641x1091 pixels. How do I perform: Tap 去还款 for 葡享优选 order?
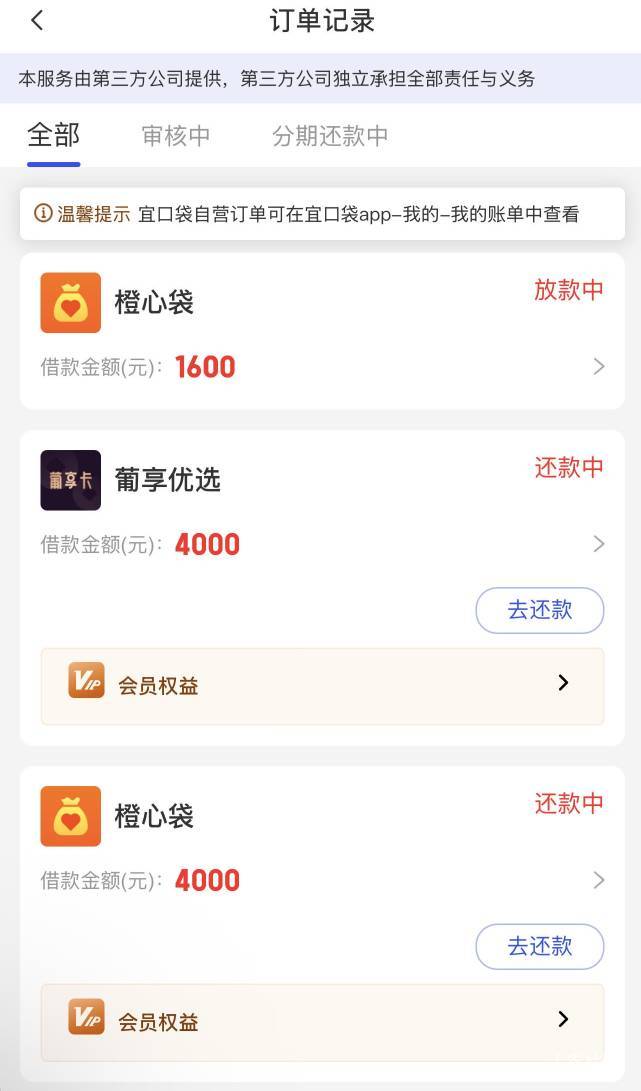pyautogui.click(x=539, y=610)
